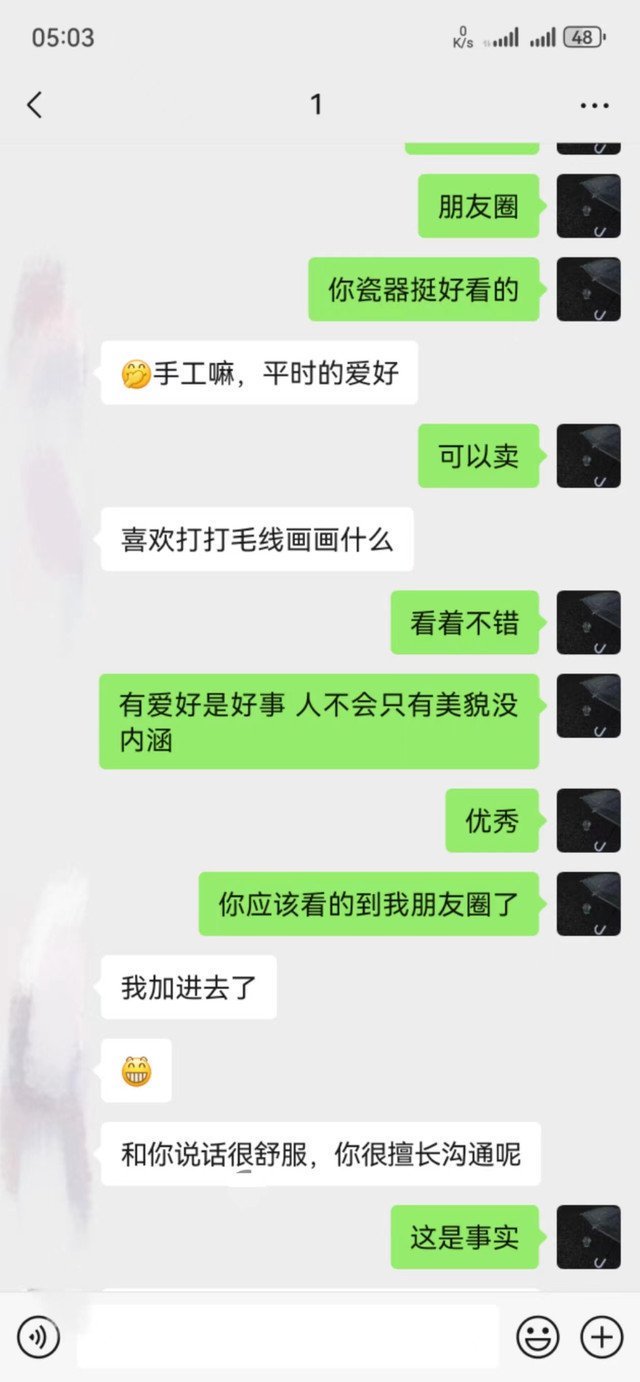Go back to the chat list
640x1382 pixels.
click(x=35, y=104)
